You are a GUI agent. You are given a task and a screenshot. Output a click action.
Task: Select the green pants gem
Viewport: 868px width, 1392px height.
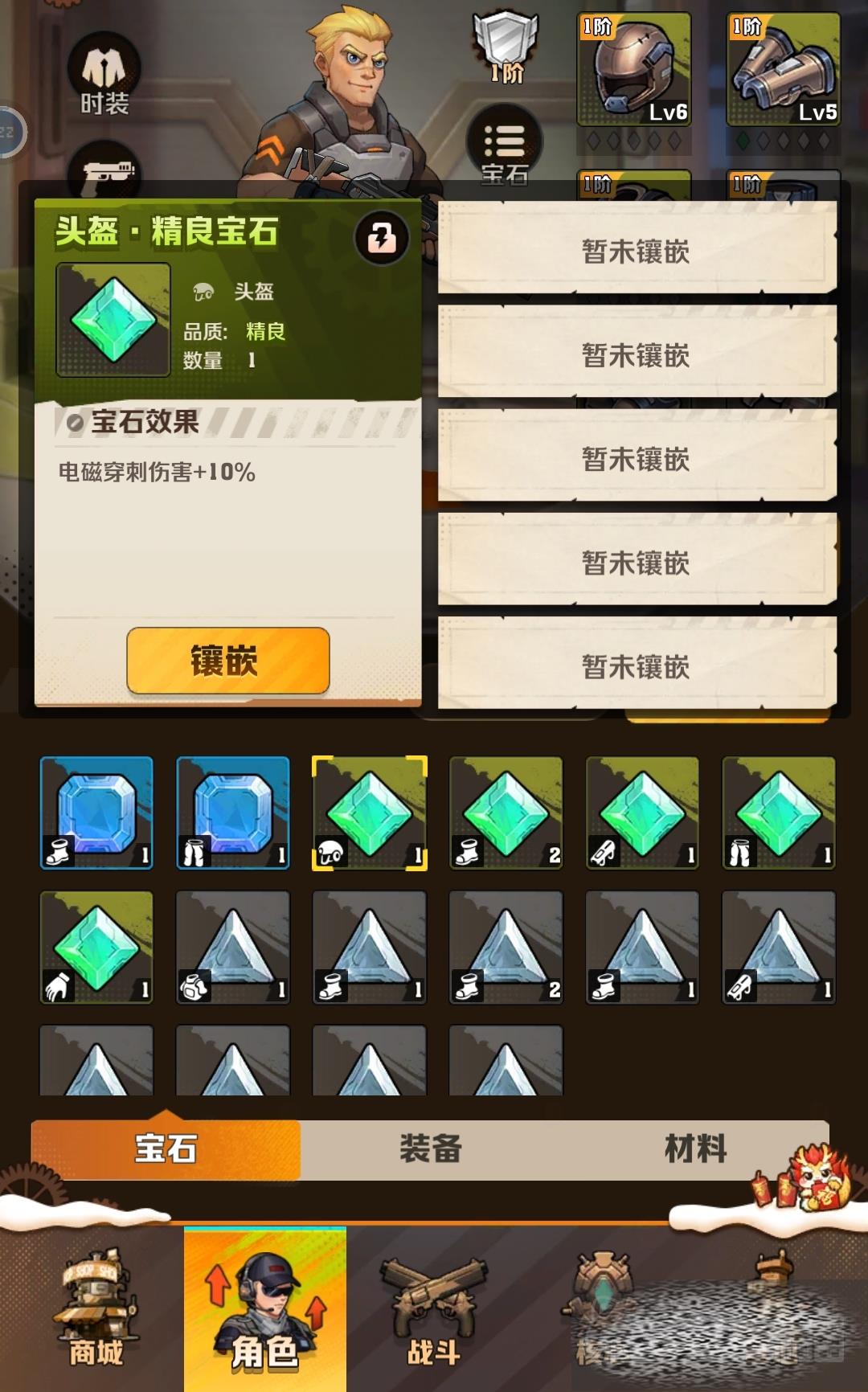click(779, 813)
